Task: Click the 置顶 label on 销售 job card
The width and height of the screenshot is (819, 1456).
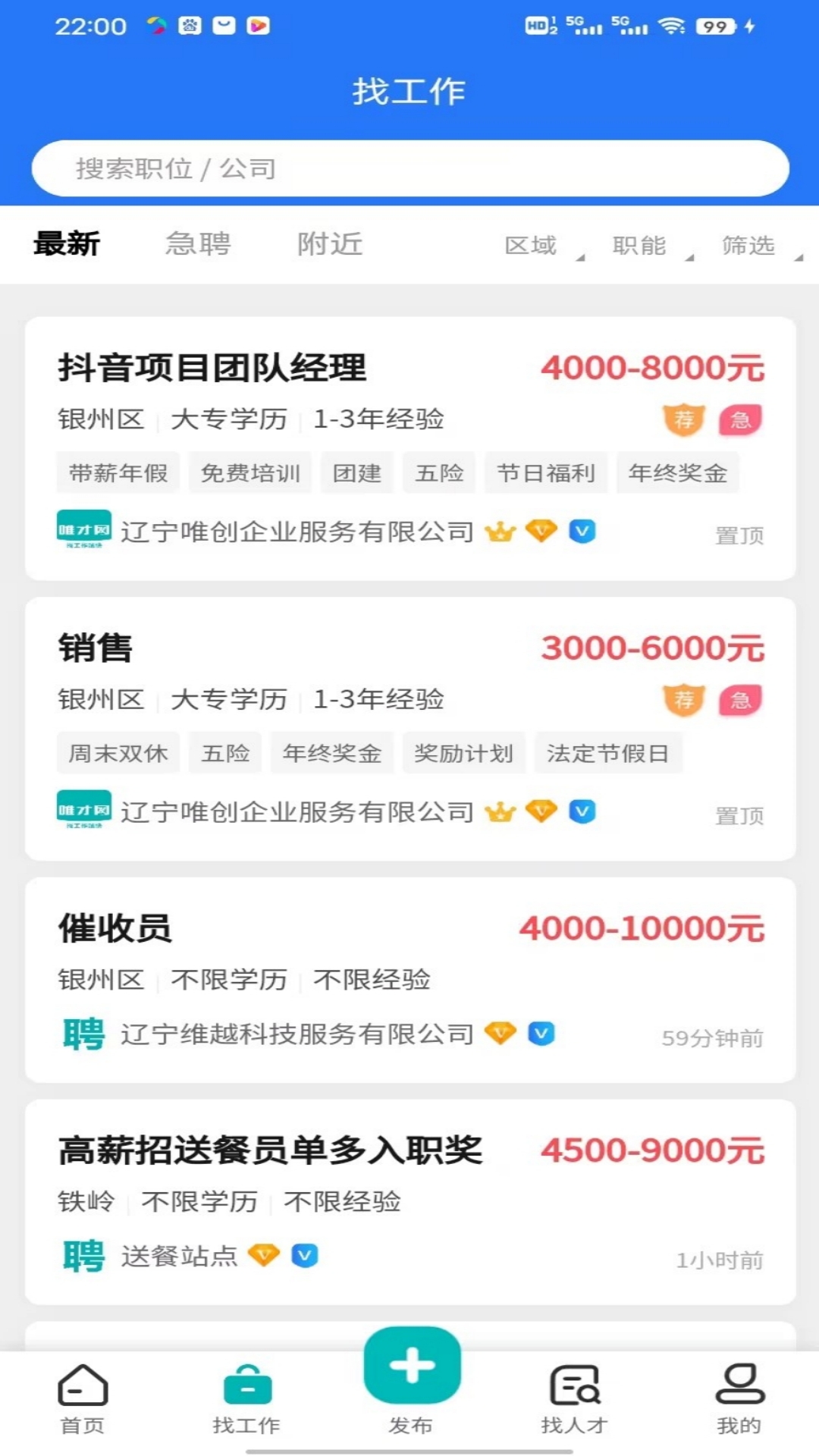Action: coord(741,815)
